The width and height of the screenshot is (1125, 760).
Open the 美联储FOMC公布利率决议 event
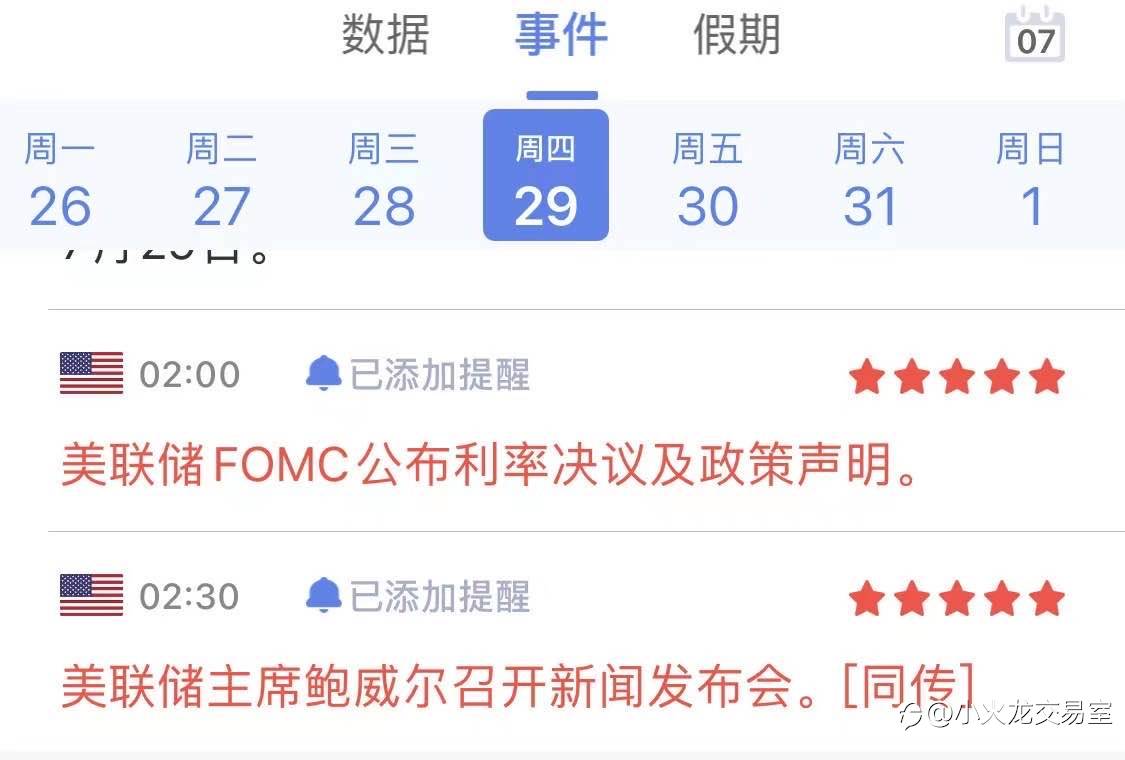(x=489, y=465)
